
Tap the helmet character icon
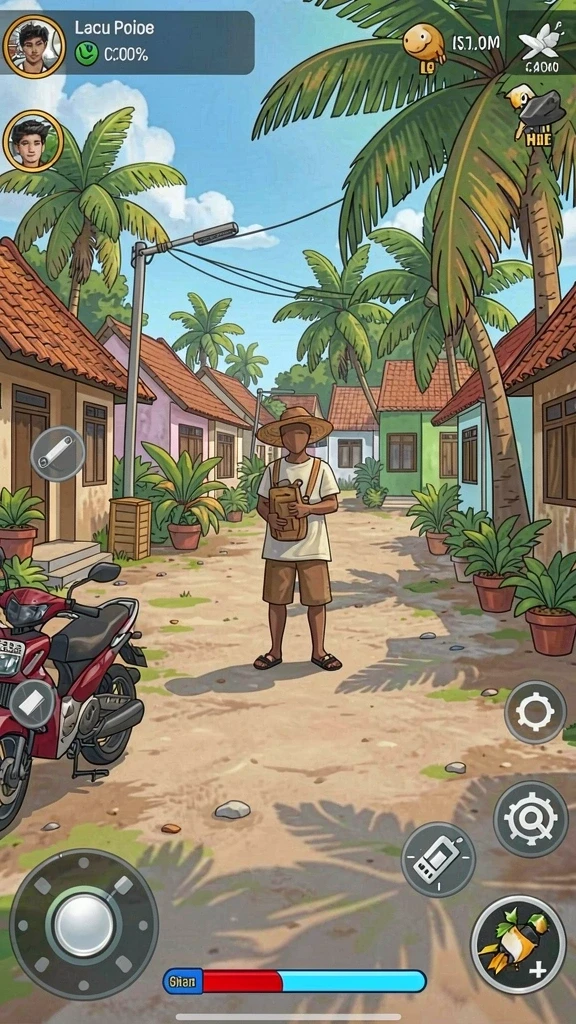click(x=536, y=111)
